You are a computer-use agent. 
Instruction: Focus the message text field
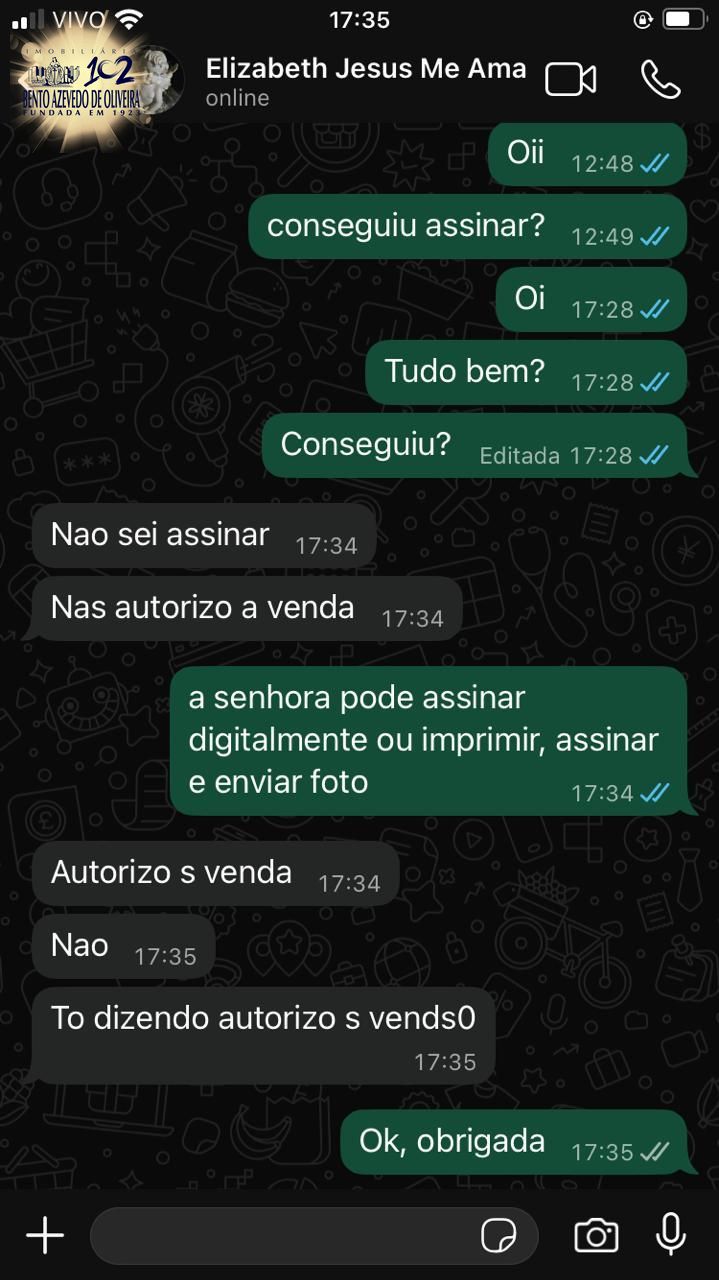[280, 1236]
